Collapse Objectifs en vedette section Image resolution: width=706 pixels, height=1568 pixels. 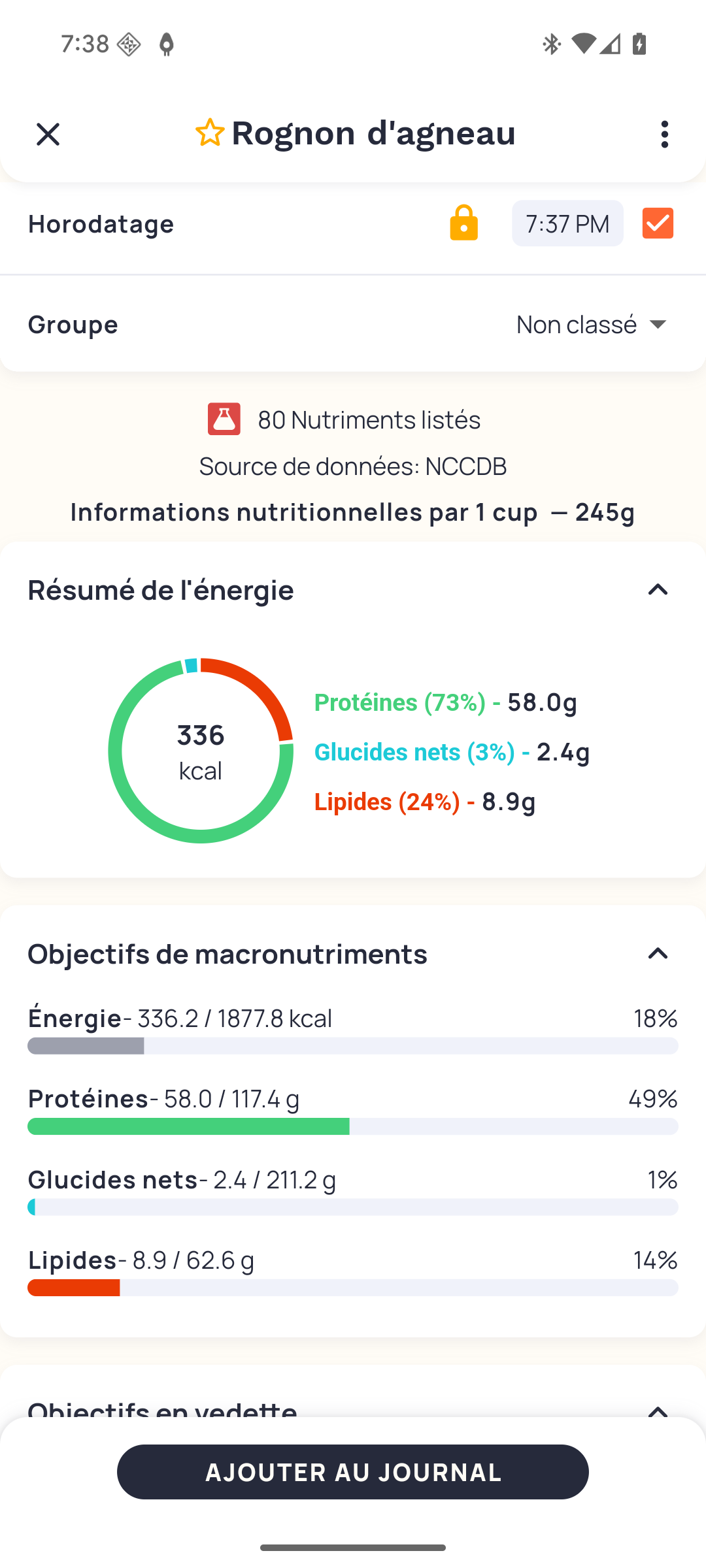pyautogui.click(x=658, y=1409)
